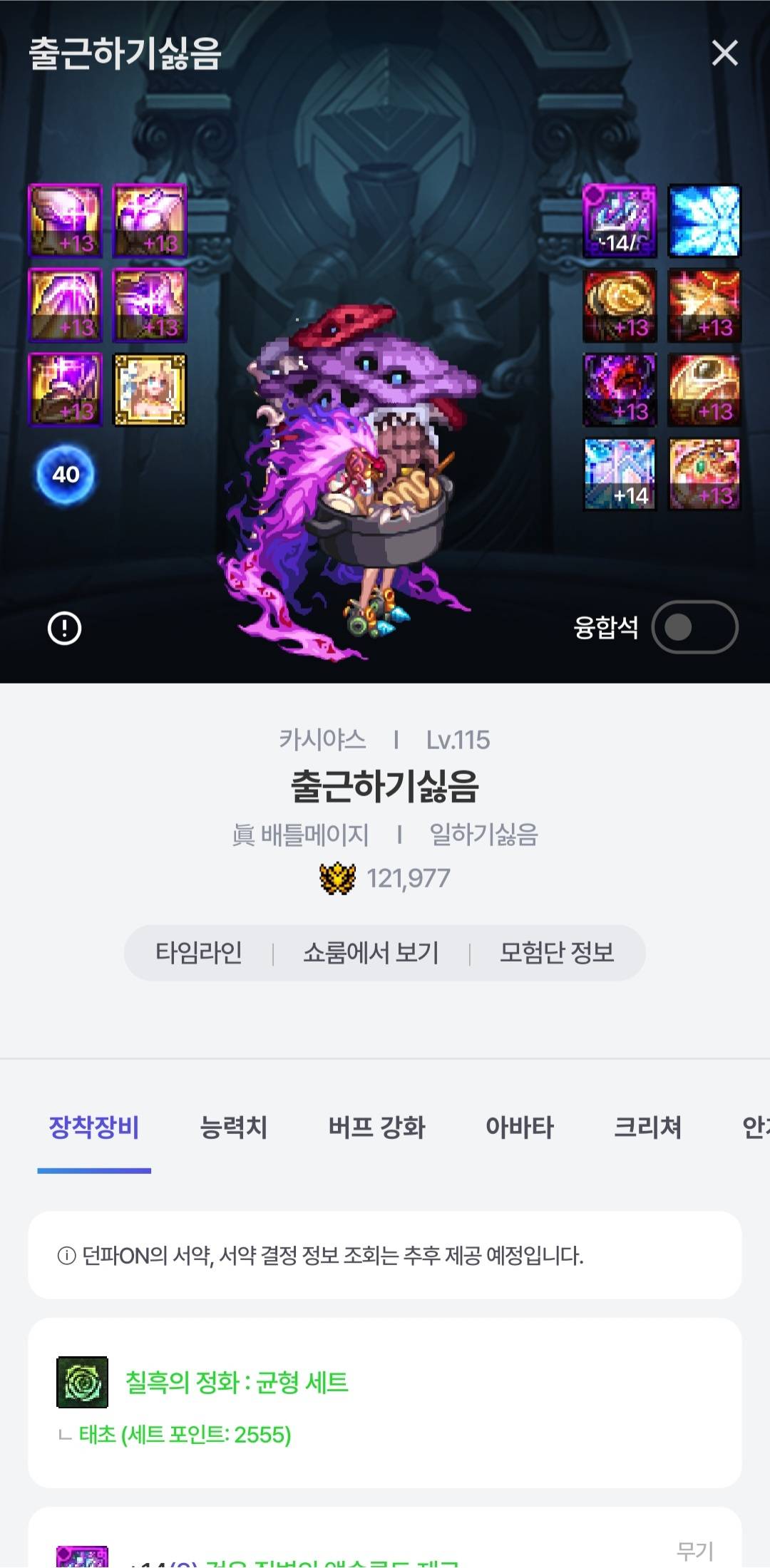
Task: Switch to the 버프 강화 tab
Action: [x=376, y=1127]
